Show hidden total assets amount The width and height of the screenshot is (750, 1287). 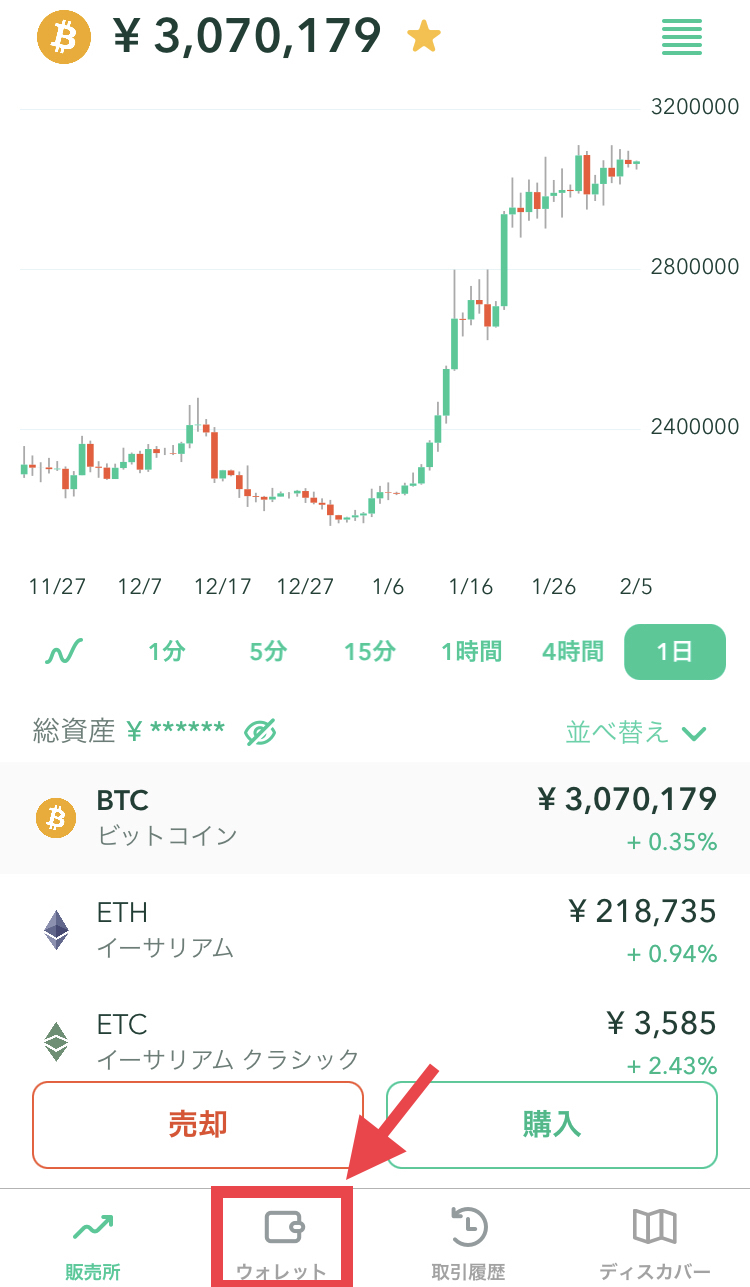pyautogui.click(x=260, y=733)
